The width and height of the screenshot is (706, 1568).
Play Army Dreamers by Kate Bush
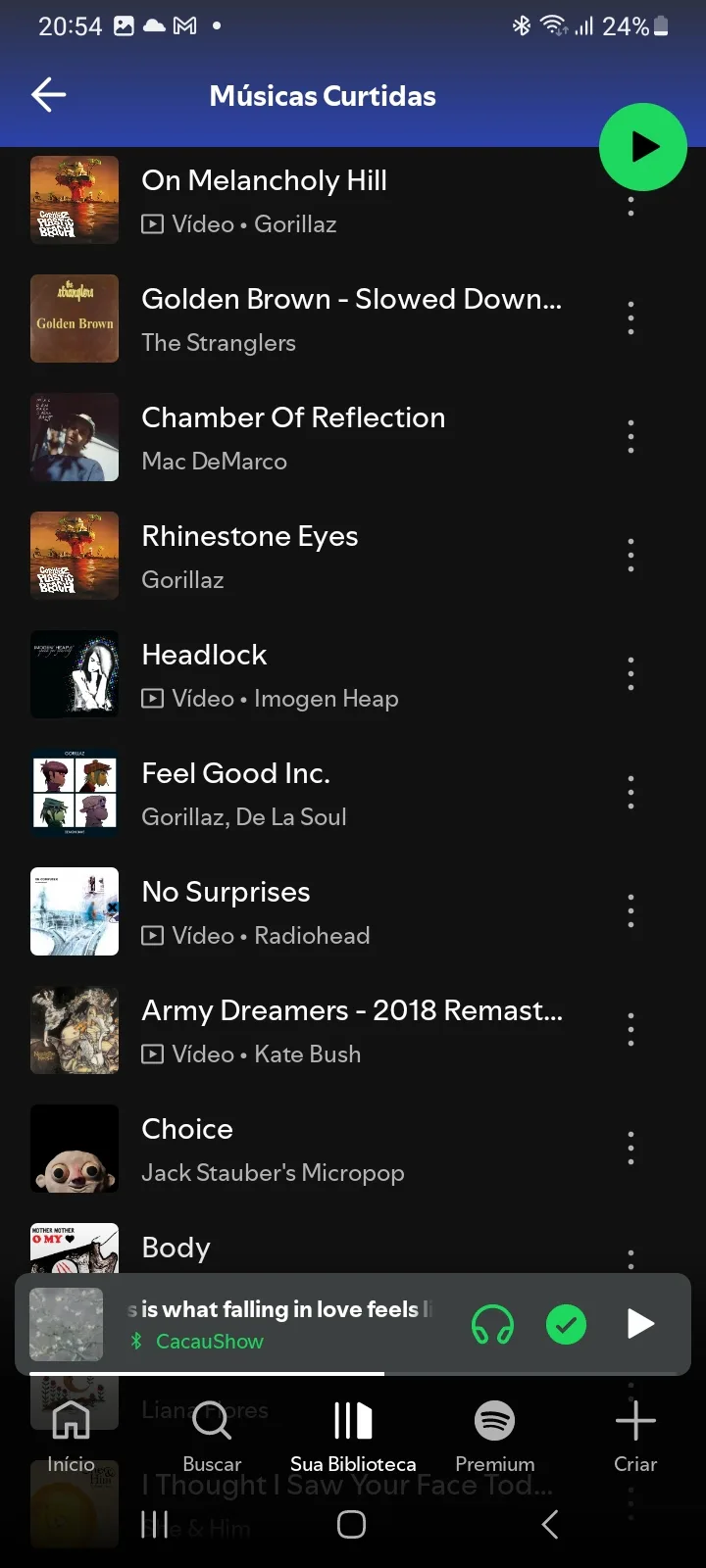[x=351, y=1030]
